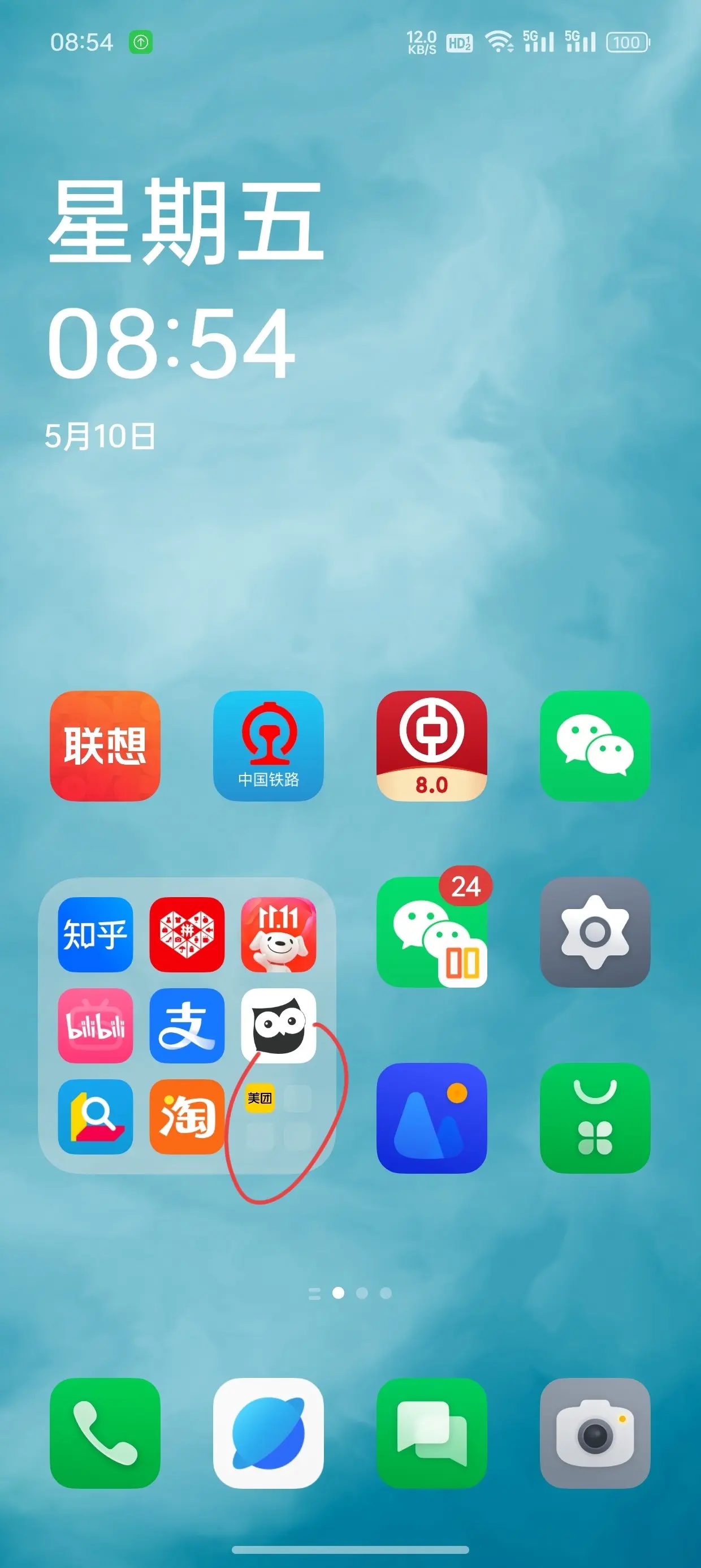This screenshot has width=701, height=1568.
Task: Launch the browser from the dock
Action: pos(268,1433)
